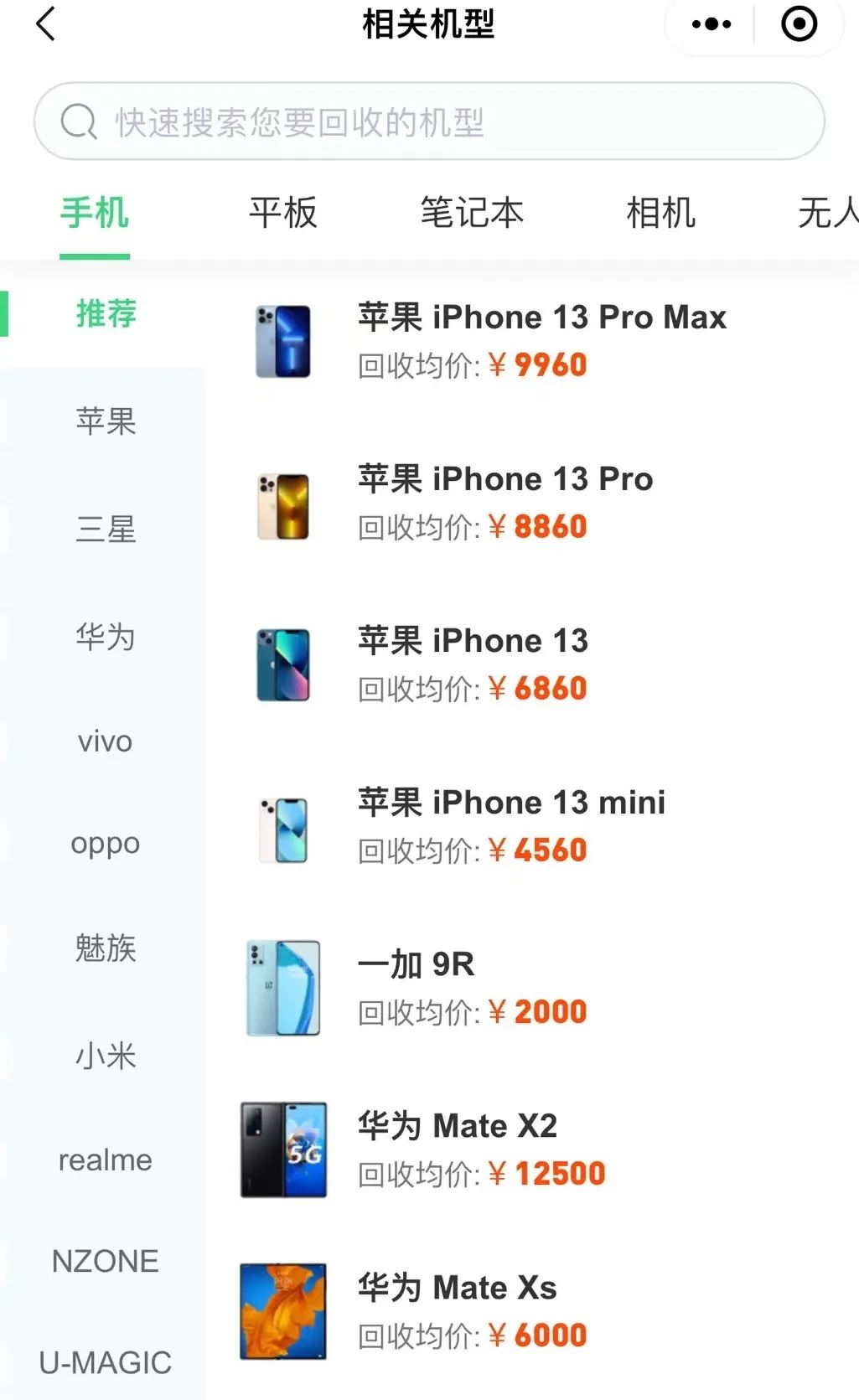Select 推荐 in the left sidebar

coord(104,315)
